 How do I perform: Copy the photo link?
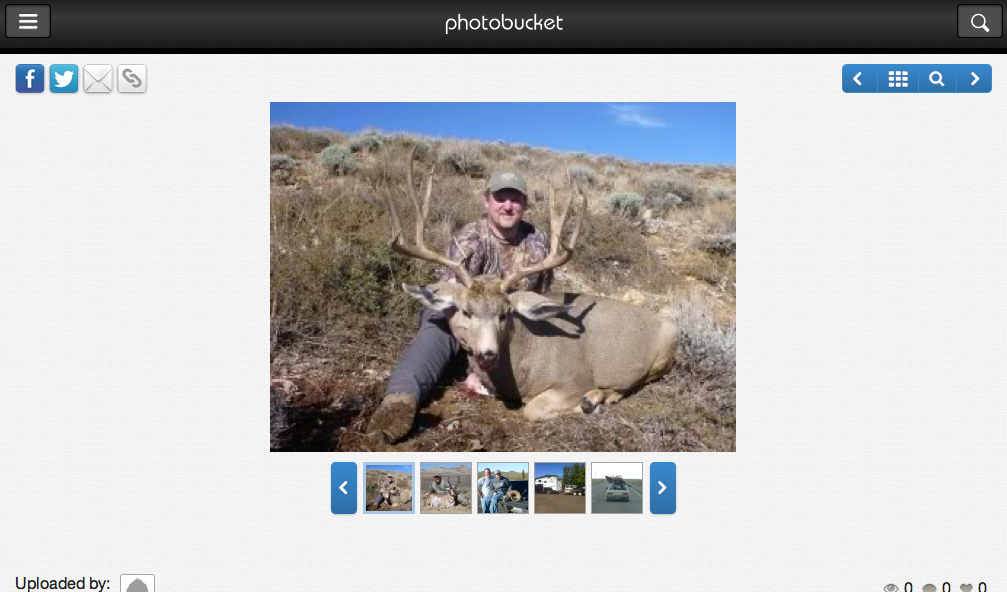pyautogui.click(x=132, y=78)
